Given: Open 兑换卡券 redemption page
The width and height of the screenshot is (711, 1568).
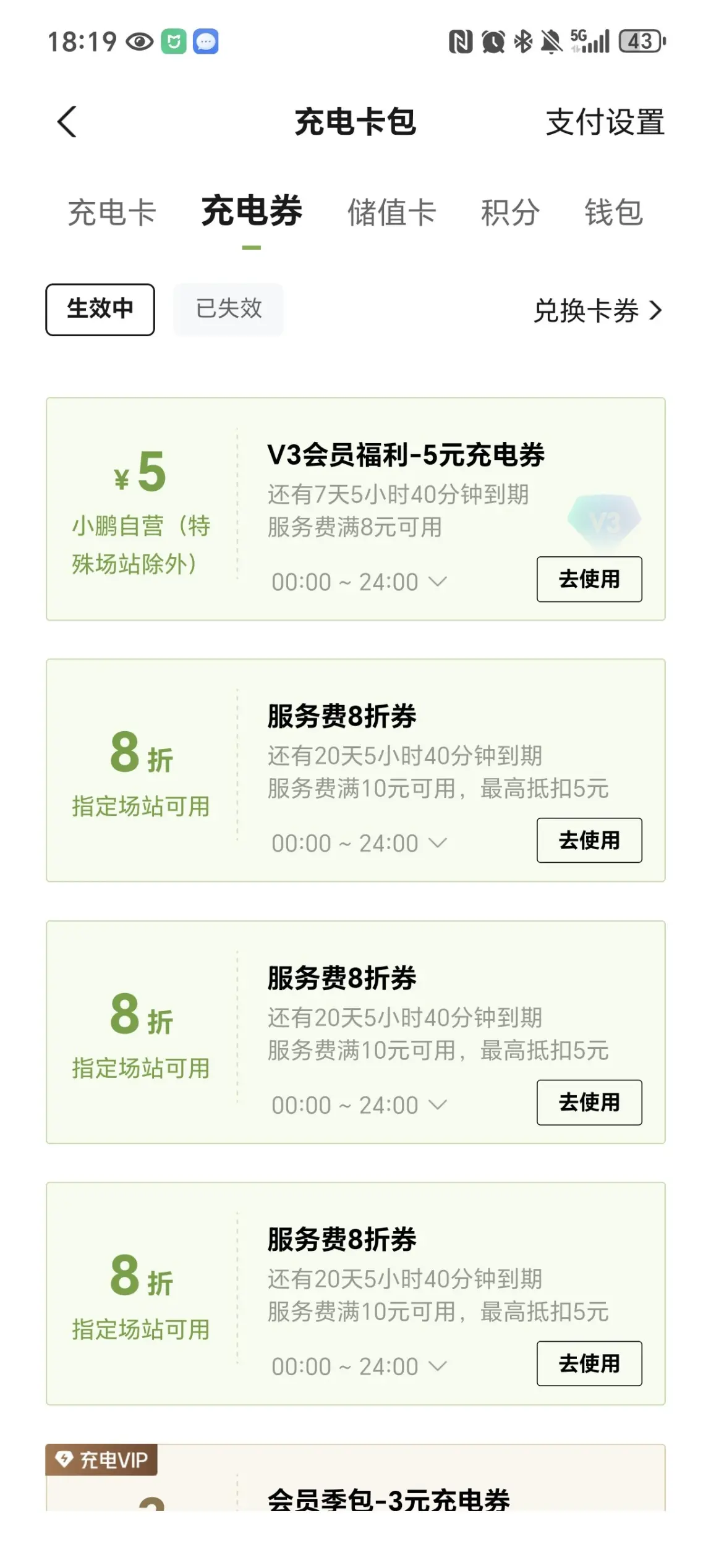Looking at the screenshot, I should tap(598, 310).
